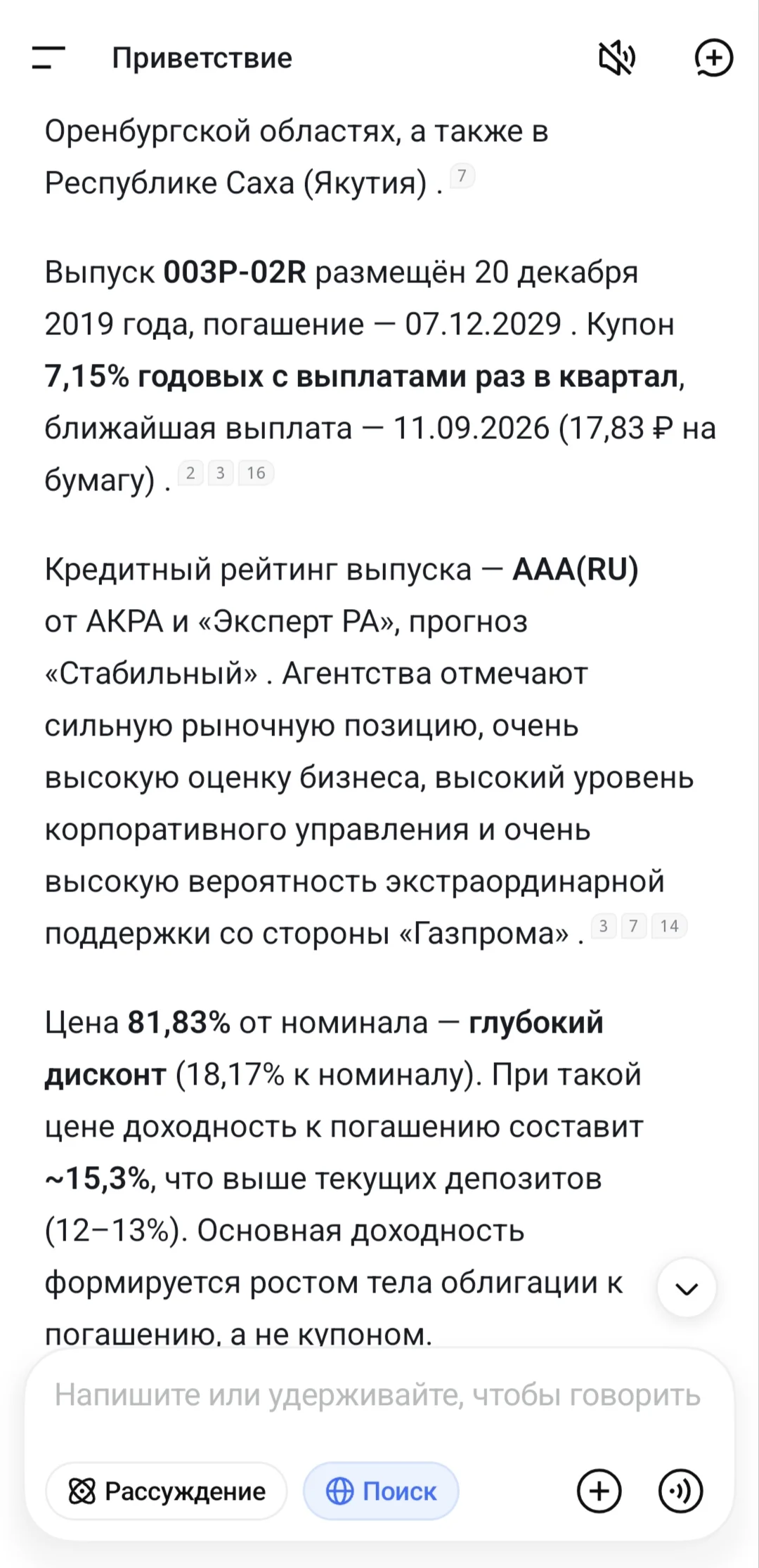Open source citation 16

256,473
